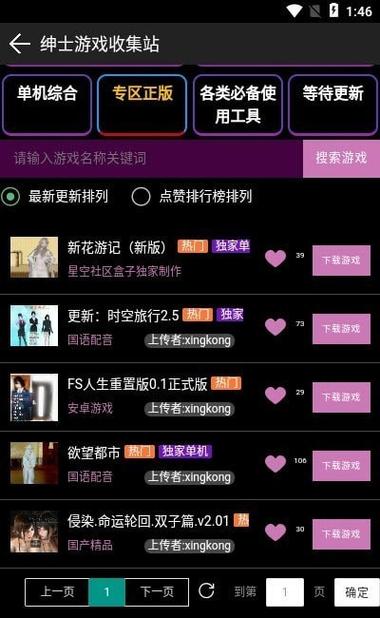Open the 欲望都市 game entry

[130, 465]
